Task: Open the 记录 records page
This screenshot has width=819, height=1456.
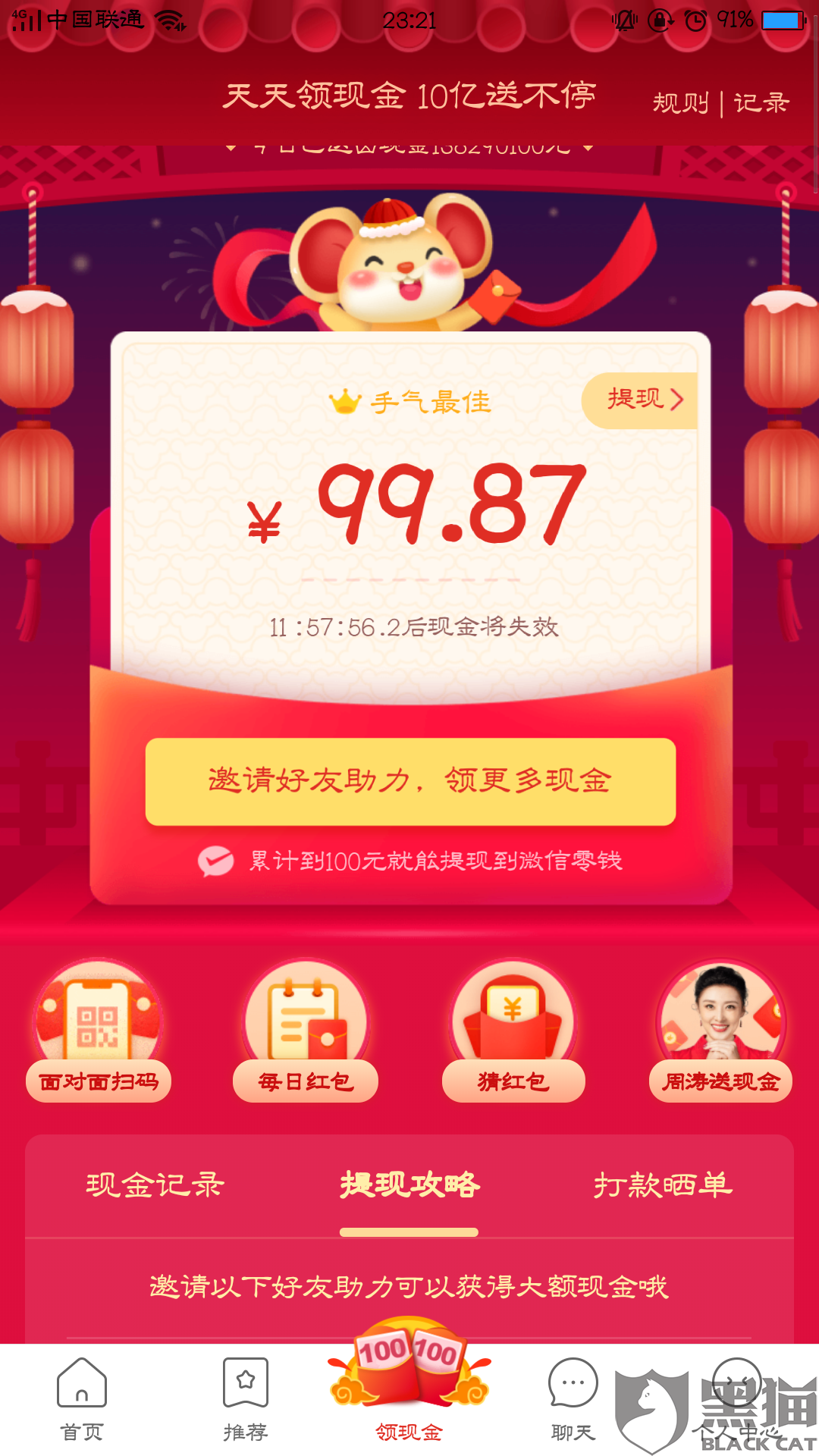Action: point(761,102)
